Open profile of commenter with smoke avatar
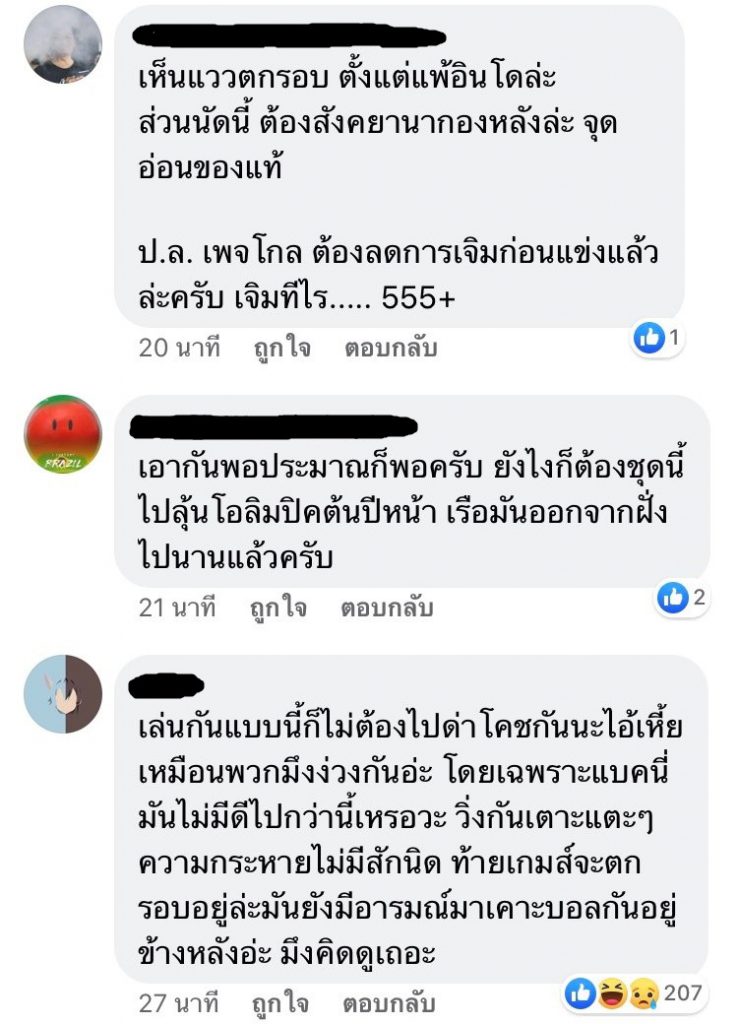The height and width of the screenshot is (1024, 738). coord(62,44)
